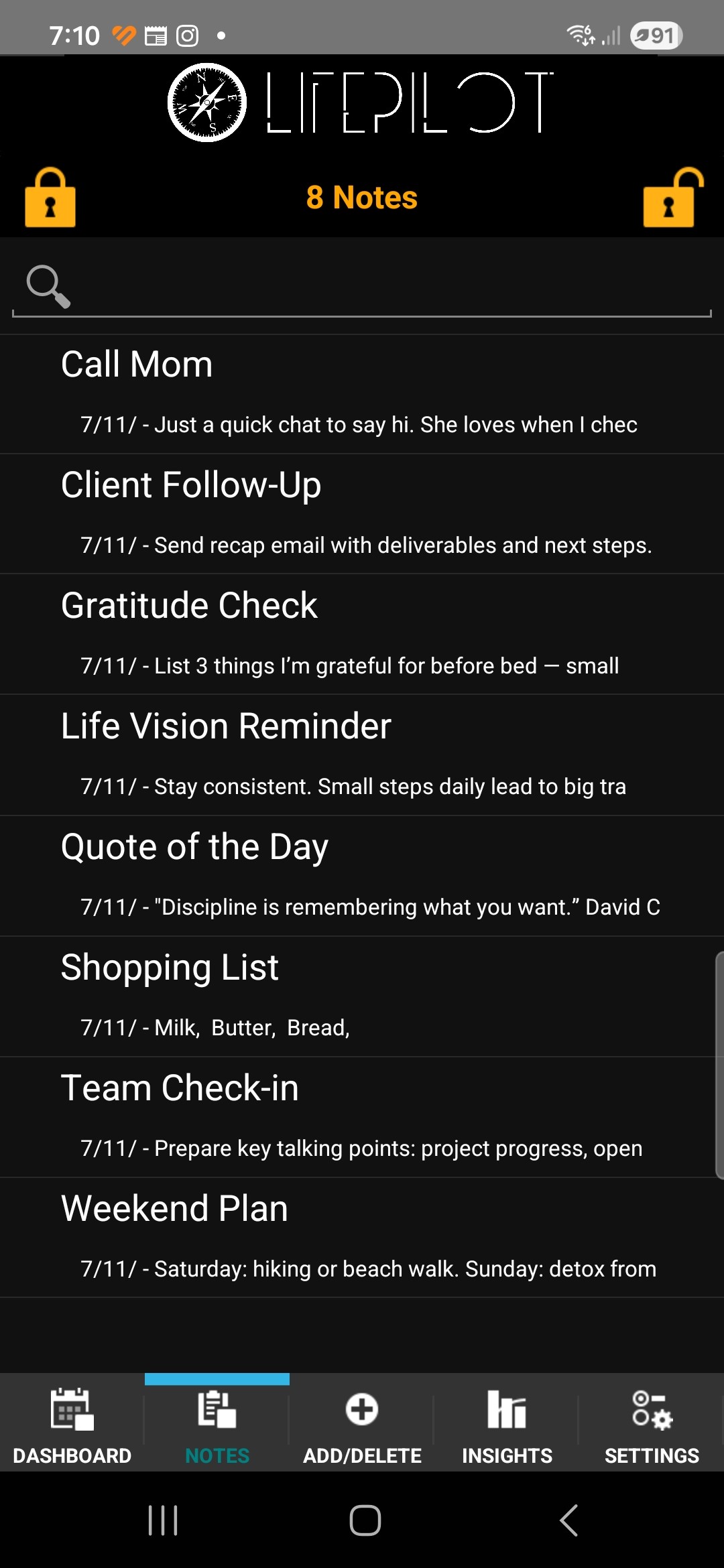
Task: Tap the closed padlock icon
Action: point(50,198)
